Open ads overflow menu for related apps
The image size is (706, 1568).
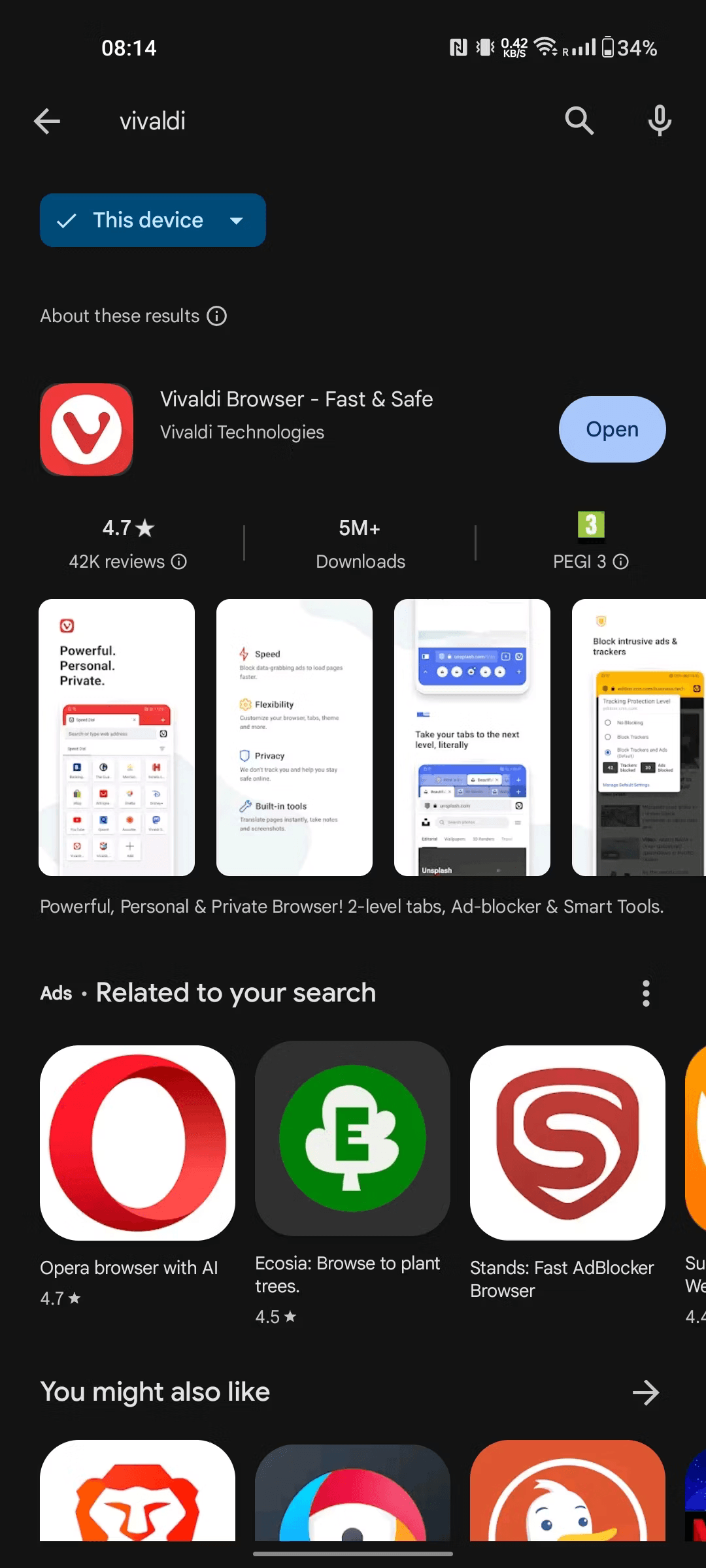point(646,993)
